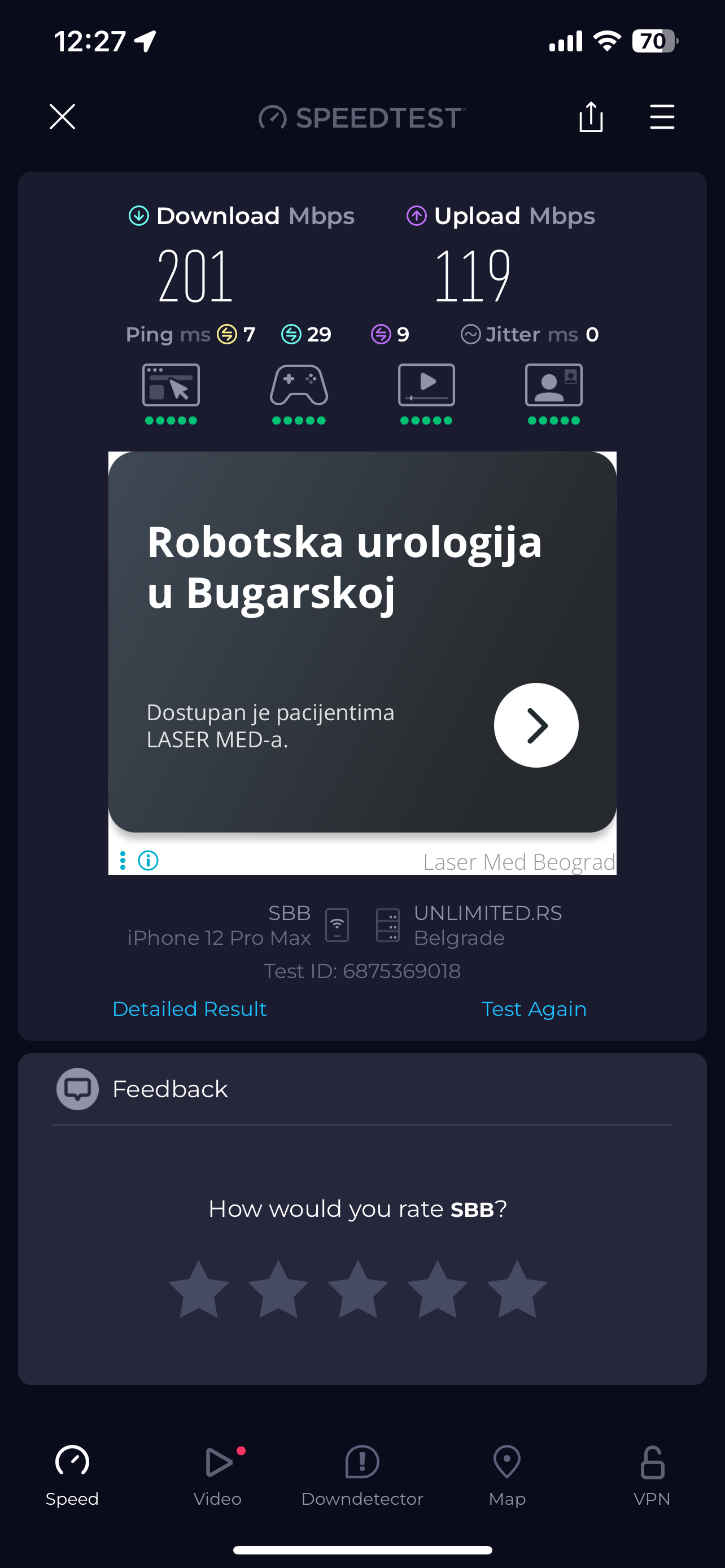
Task: Open the Detailed Result link
Action: coord(189,1009)
